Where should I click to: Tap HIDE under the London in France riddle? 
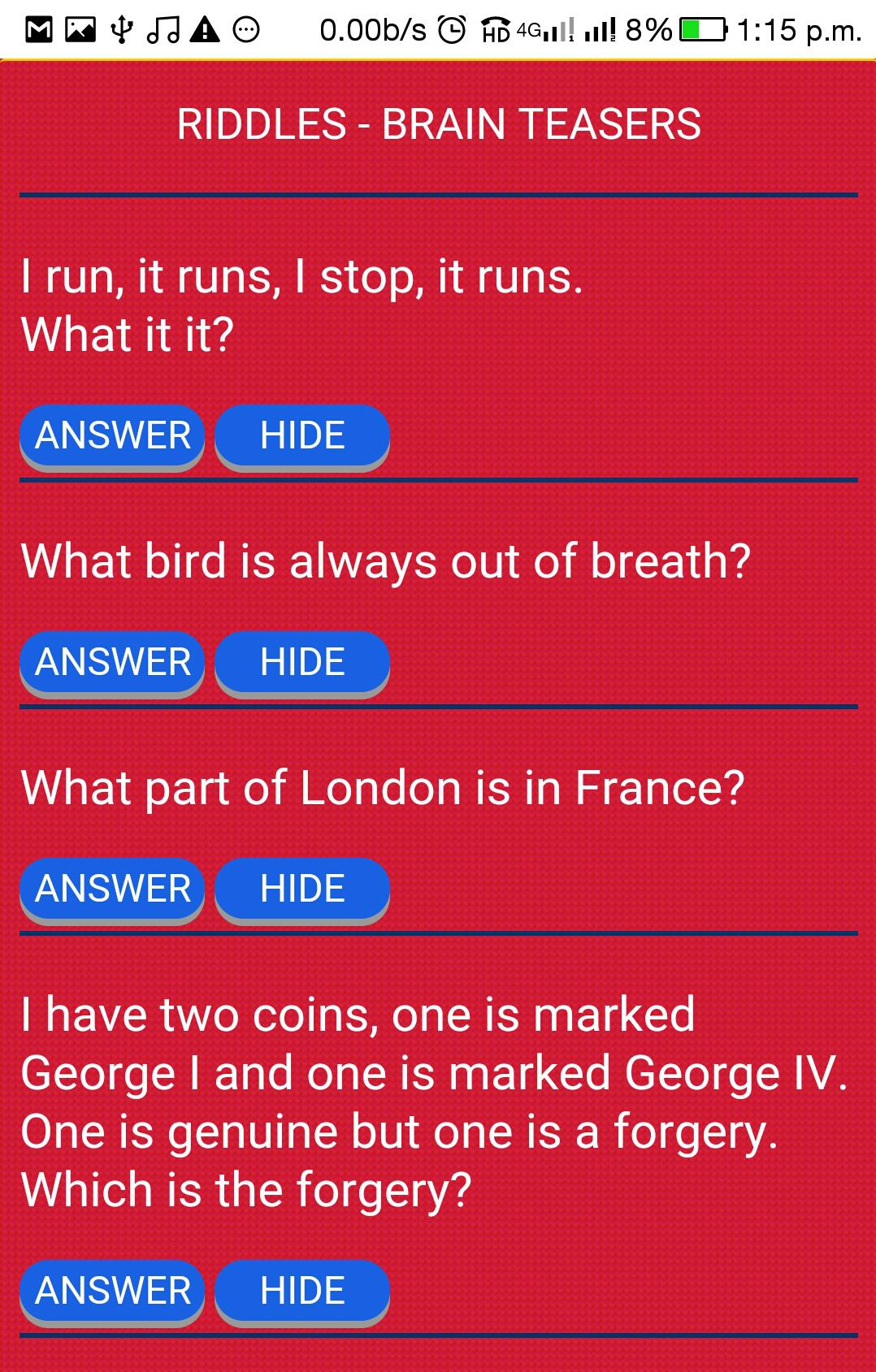pyautogui.click(x=302, y=889)
